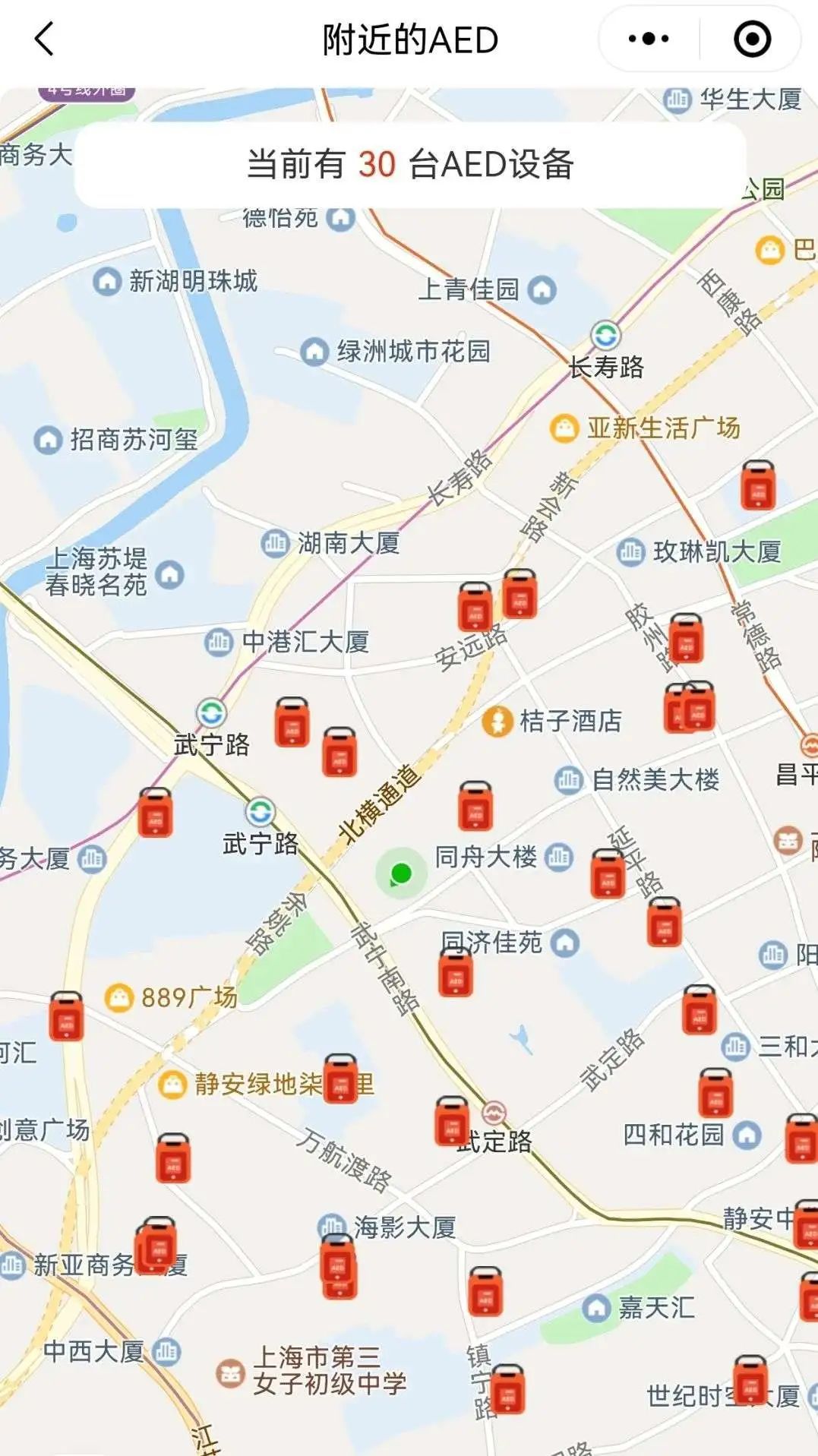Open the AED marker below 同济佳苑

[x=456, y=973]
